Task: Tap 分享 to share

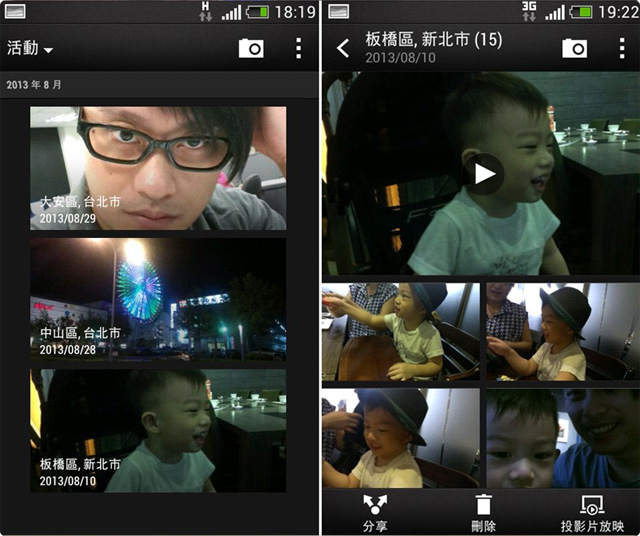Action: click(x=375, y=513)
